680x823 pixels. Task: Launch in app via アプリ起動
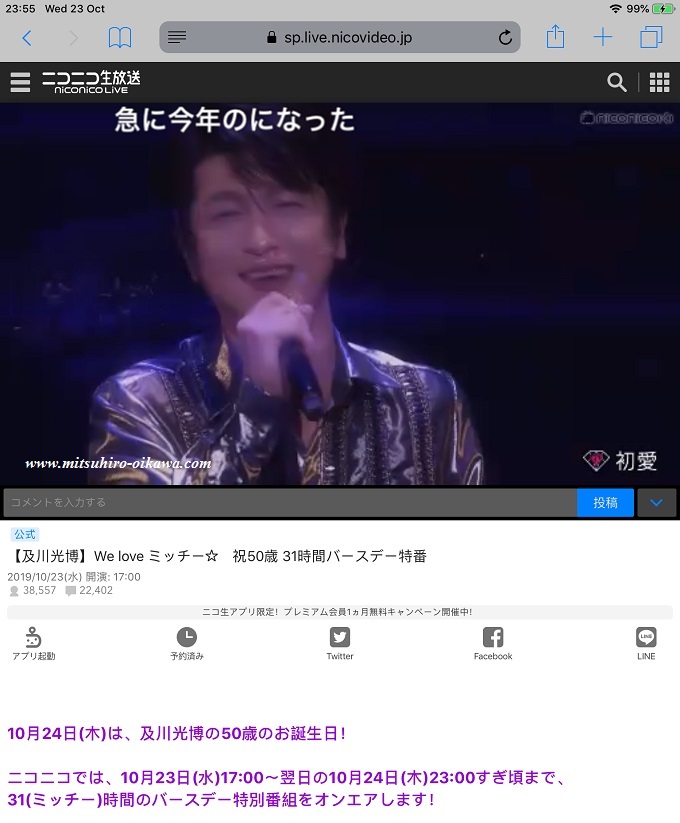33,643
